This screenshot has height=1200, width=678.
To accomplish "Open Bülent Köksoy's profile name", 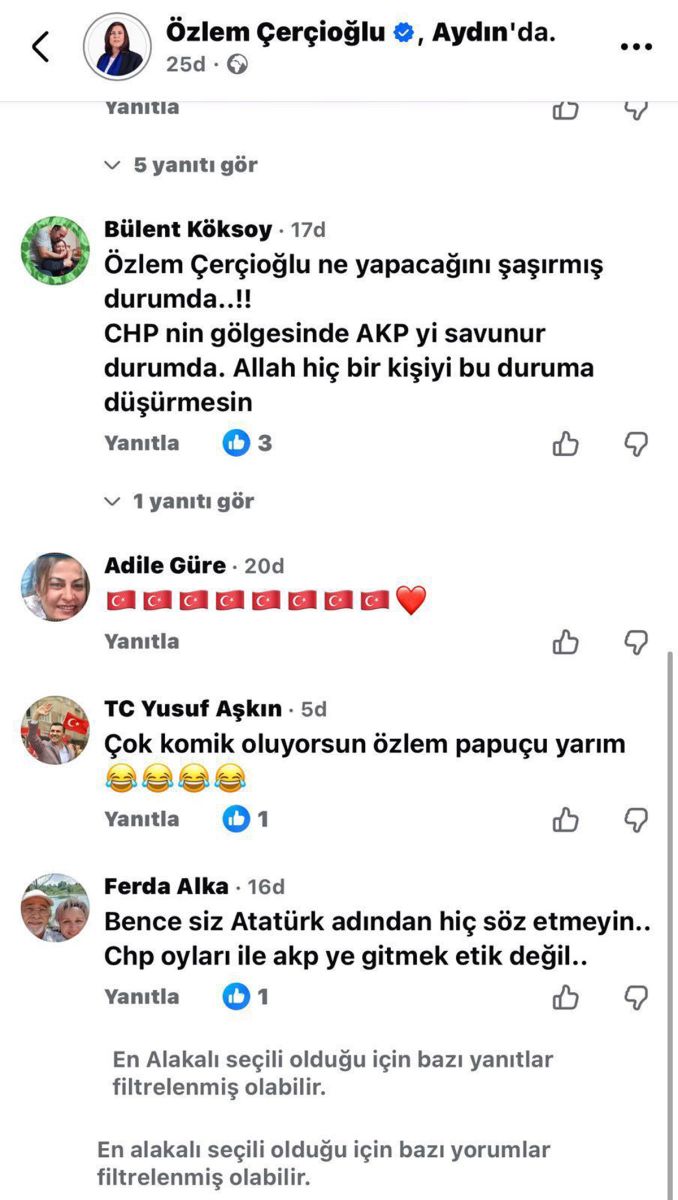I will tap(188, 229).
